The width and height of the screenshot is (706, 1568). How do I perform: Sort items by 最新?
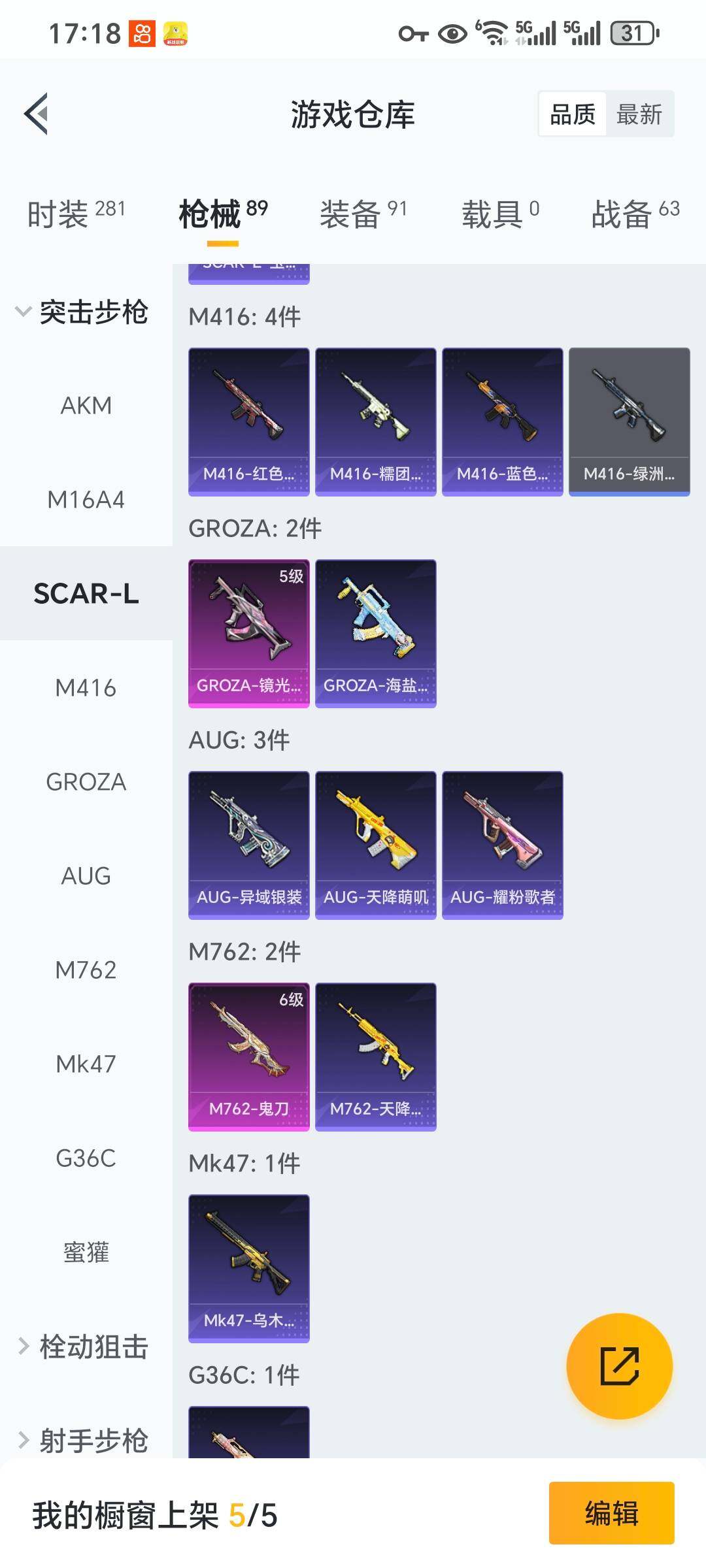pos(639,114)
